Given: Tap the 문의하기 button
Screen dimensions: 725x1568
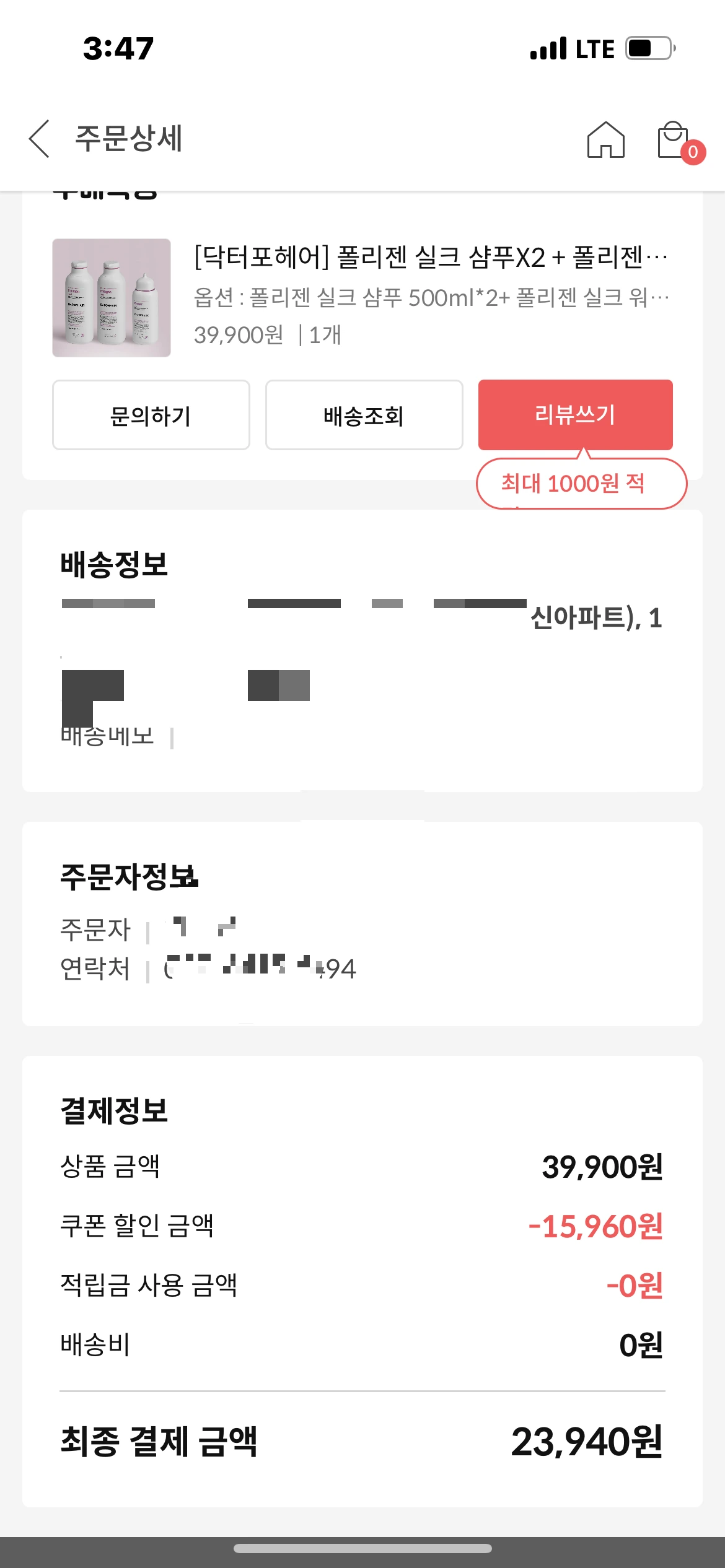Looking at the screenshot, I should pyautogui.click(x=151, y=415).
